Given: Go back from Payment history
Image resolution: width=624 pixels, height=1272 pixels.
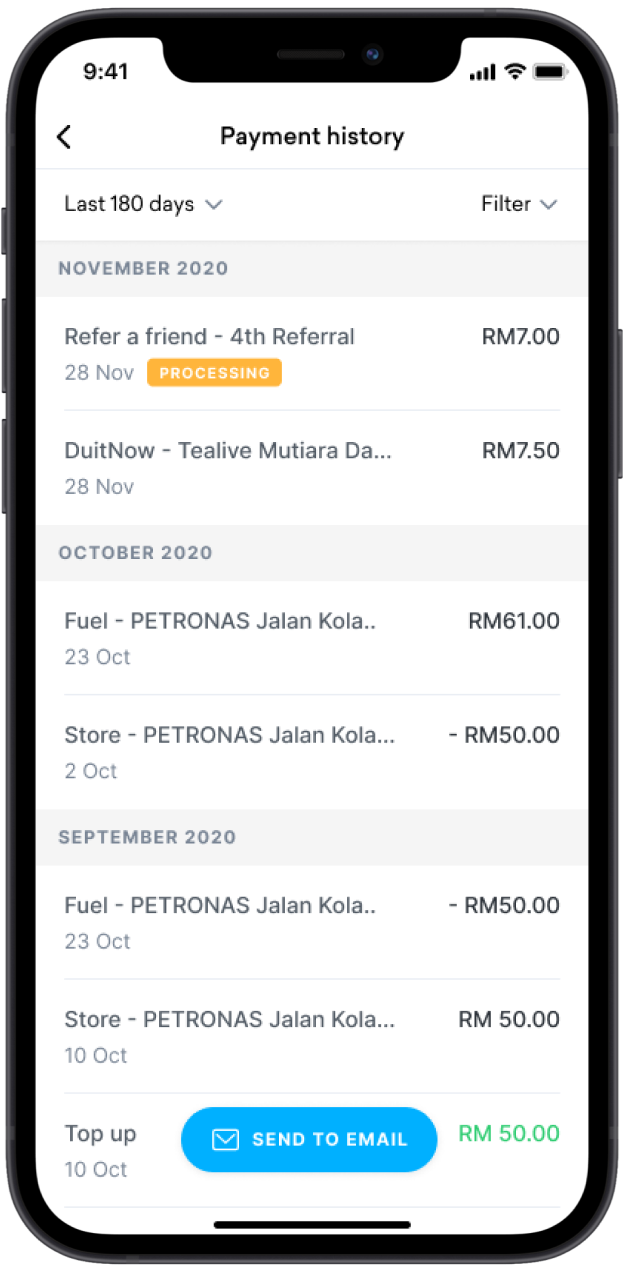Looking at the screenshot, I should (64, 137).
